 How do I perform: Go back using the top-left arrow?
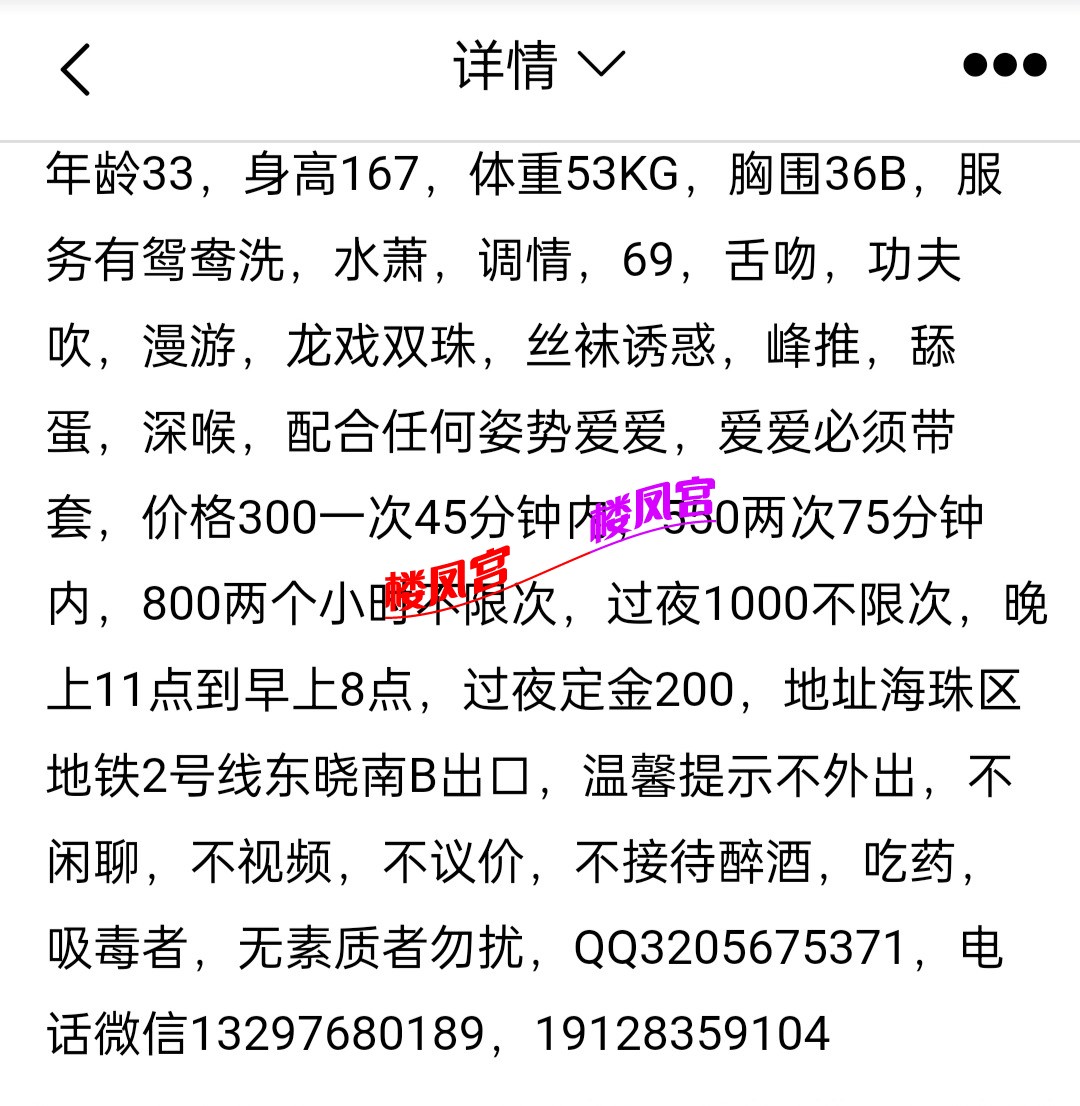click(76, 69)
